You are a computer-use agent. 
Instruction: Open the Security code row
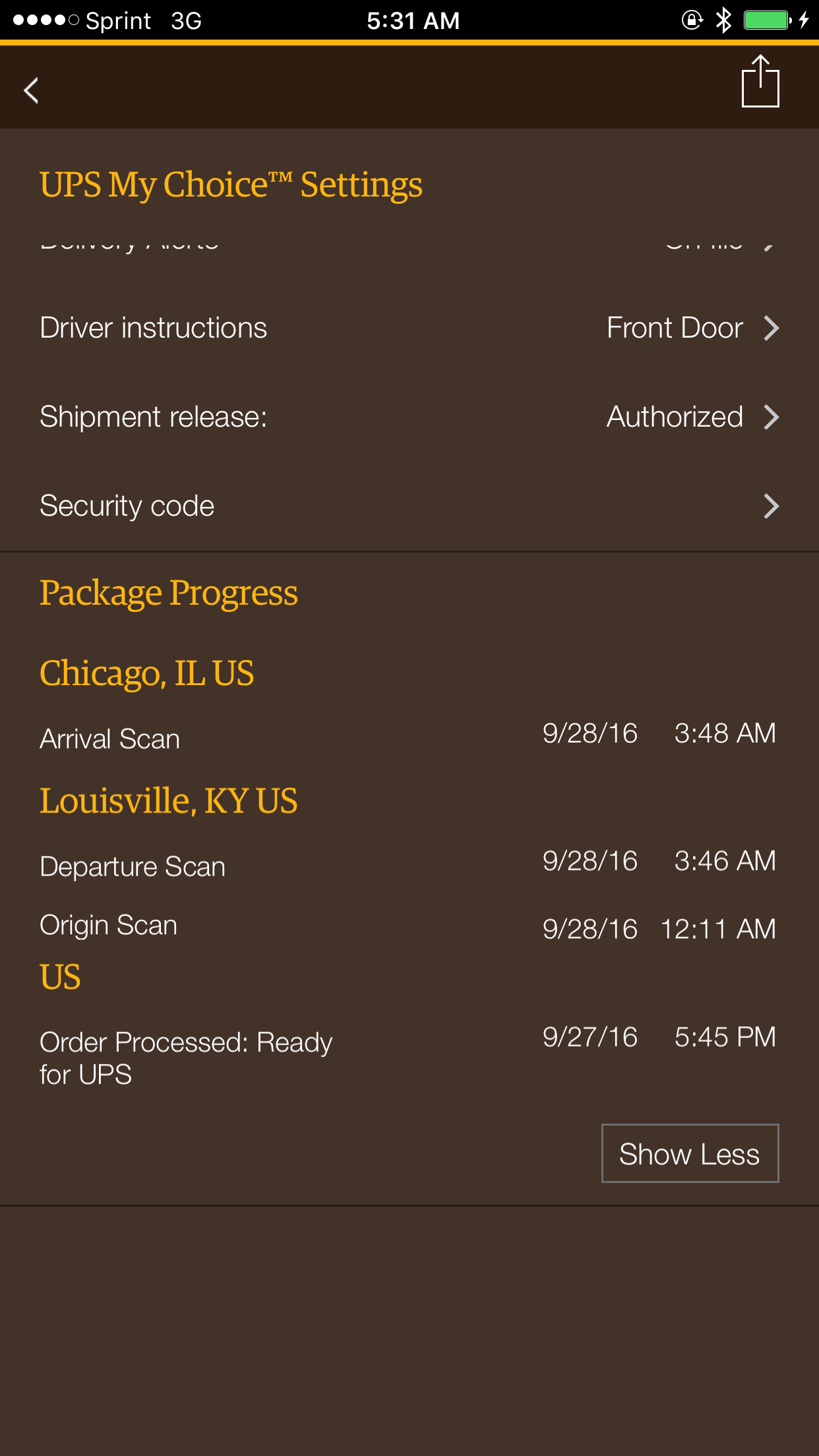pyautogui.click(x=409, y=506)
